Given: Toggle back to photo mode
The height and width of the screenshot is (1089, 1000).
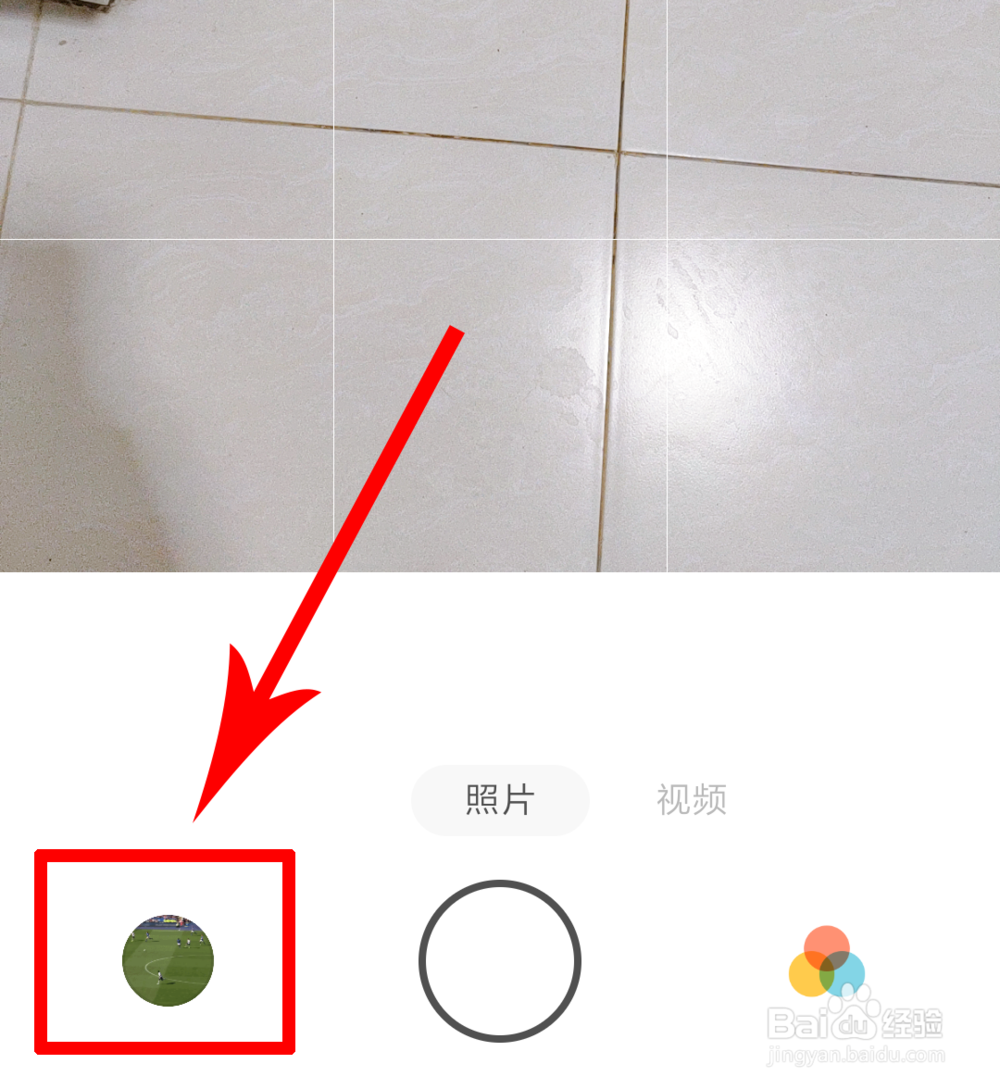Looking at the screenshot, I should (500, 797).
